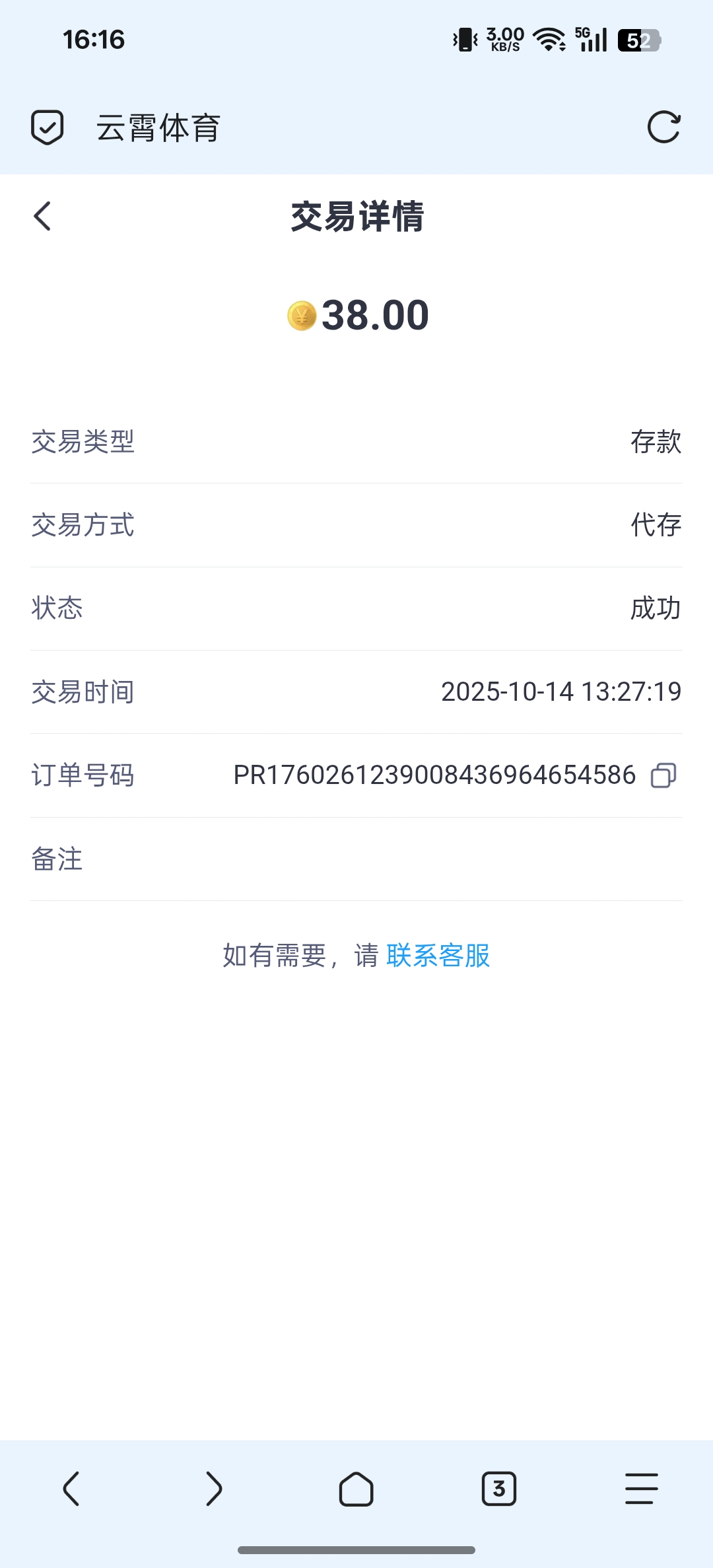The image size is (713, 1568).
Task: Open the 联系客服 link
Action: click(438, 956)
